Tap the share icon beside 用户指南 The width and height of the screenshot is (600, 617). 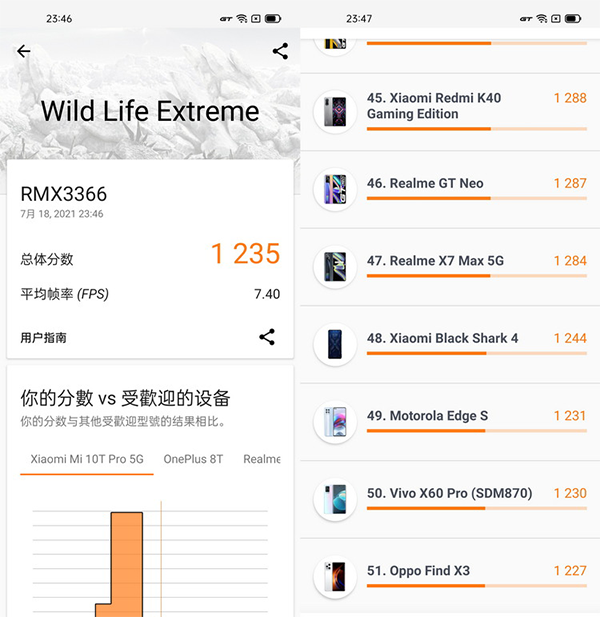267,337
